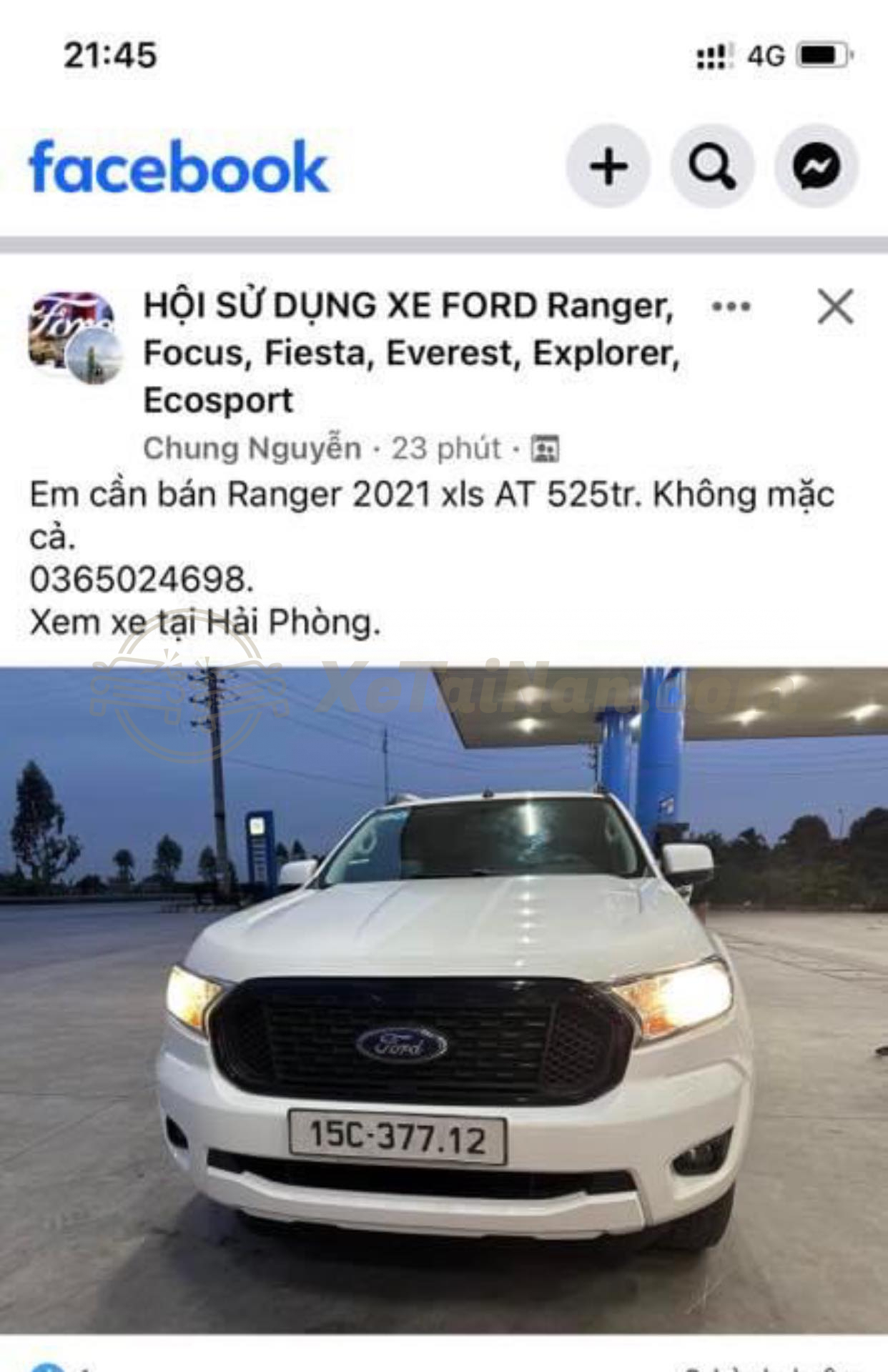Screen dimensions: 888x1372
Task: Tap the audience icon next to the timestamp
Action: pyautogui.click(x=546, y=447)
